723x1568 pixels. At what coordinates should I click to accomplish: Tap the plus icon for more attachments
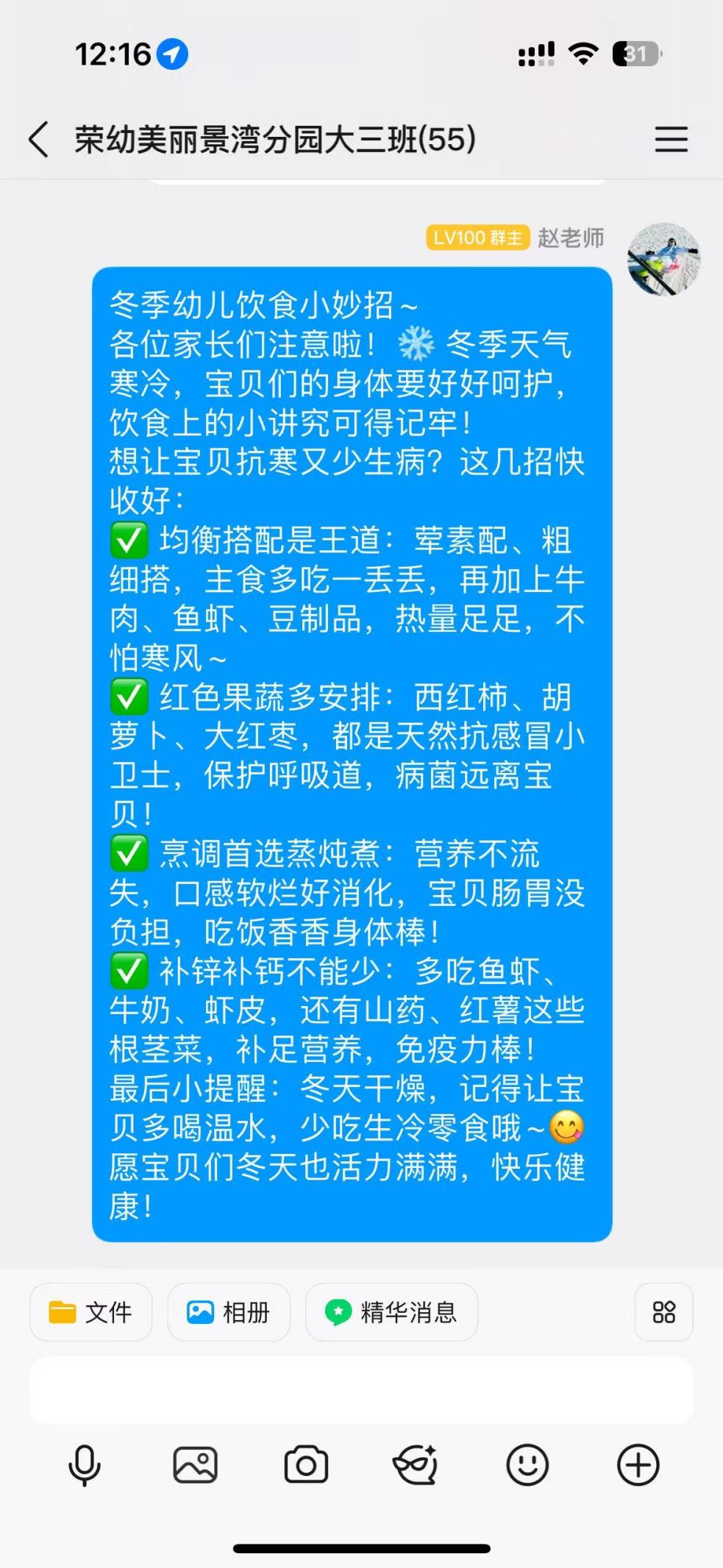click(637, 1464)
